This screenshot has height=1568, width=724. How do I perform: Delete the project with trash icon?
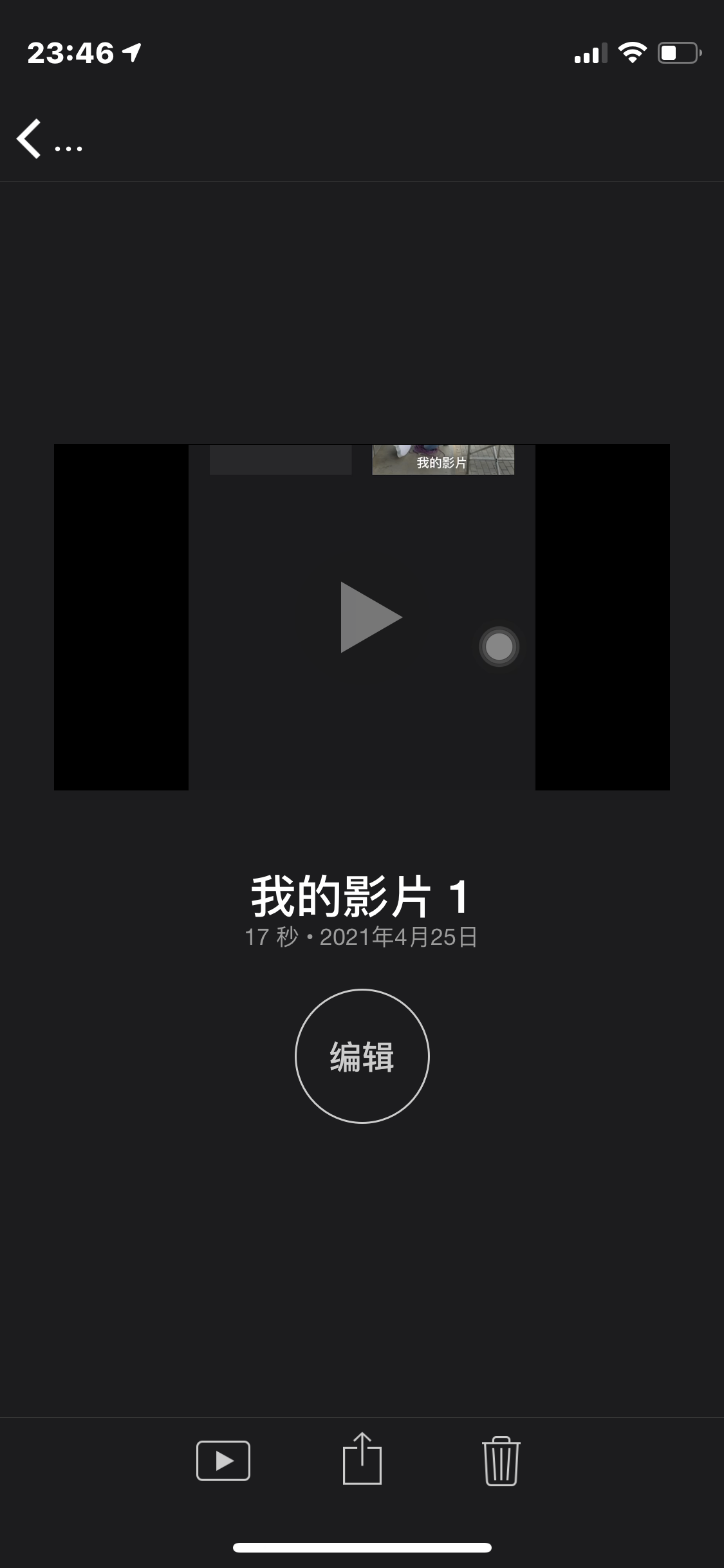pyautogui.click(x=501, y=1461)
